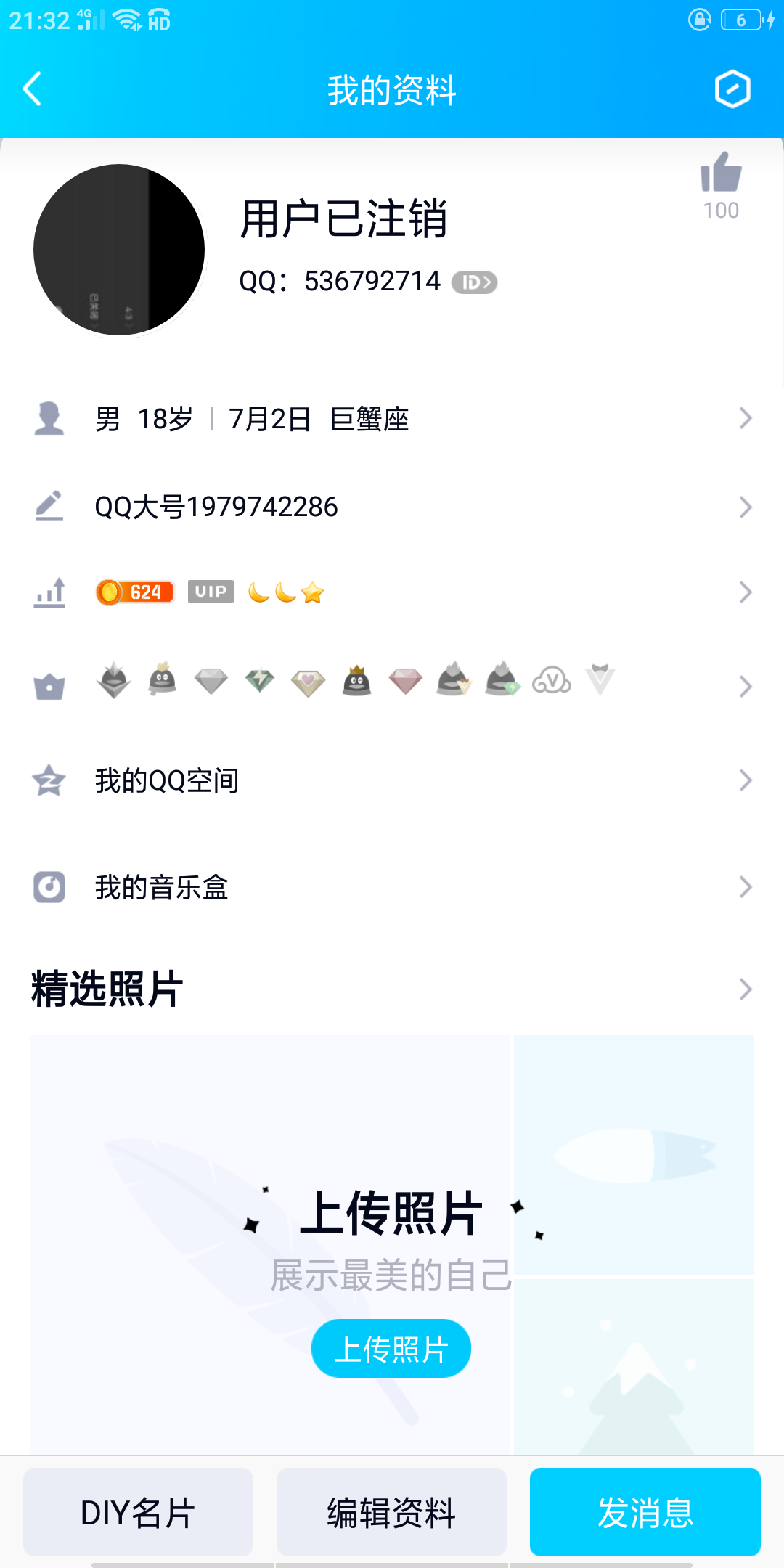
Task: Select the penguin crown membership badge
Action: coord(356,682)
